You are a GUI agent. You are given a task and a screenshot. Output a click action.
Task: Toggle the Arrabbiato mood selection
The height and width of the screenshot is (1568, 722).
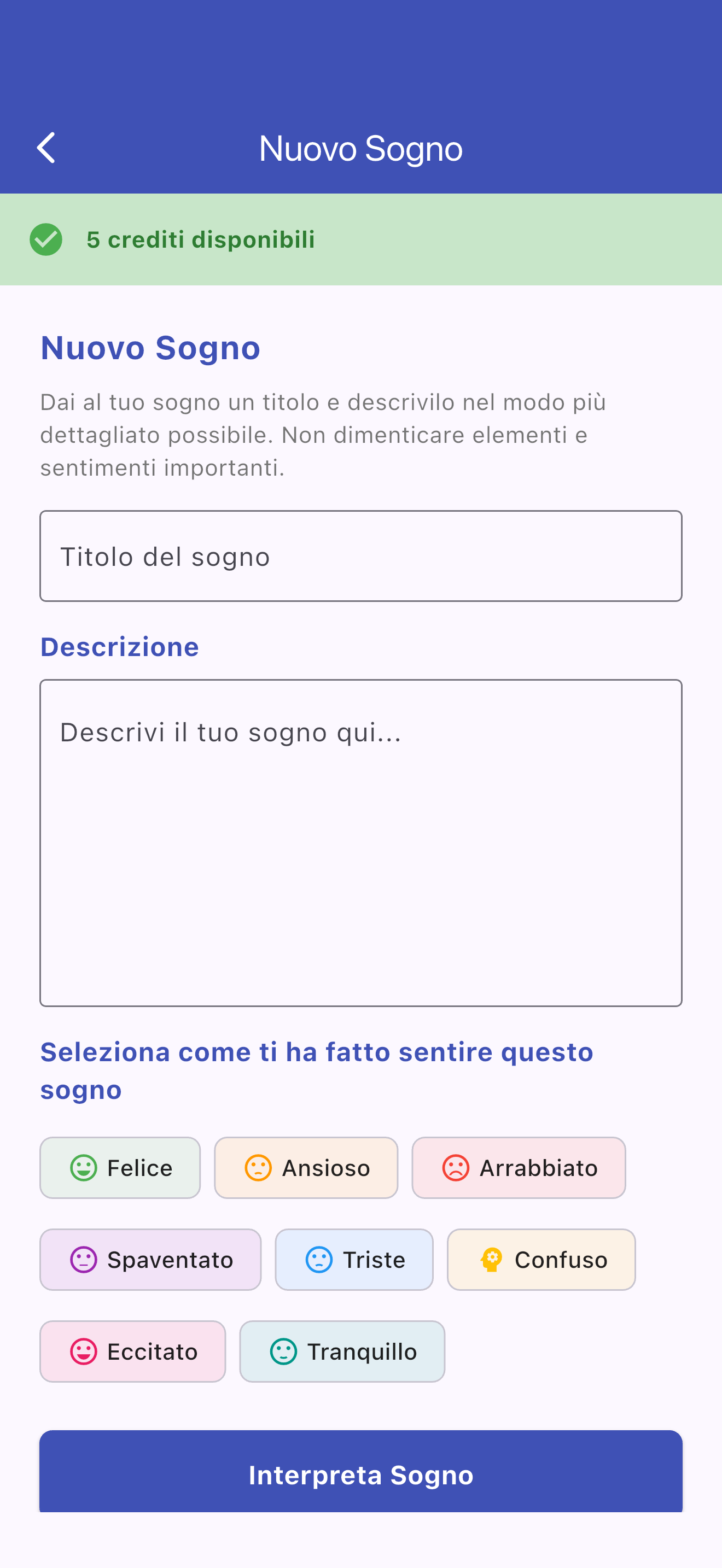click(x=518, y=1167)
